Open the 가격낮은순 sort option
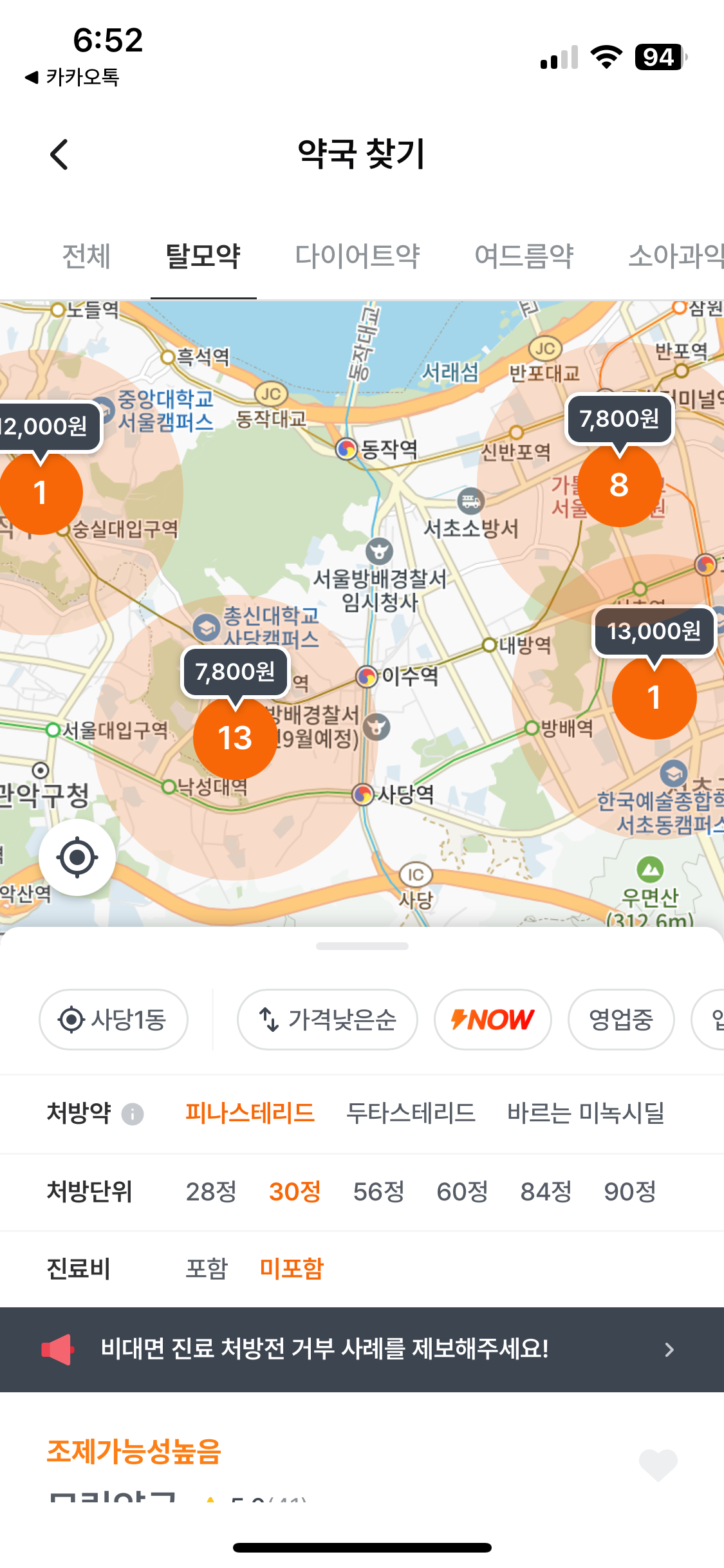Viewport: 724px width, 1568px height. tap(328, 1020)
